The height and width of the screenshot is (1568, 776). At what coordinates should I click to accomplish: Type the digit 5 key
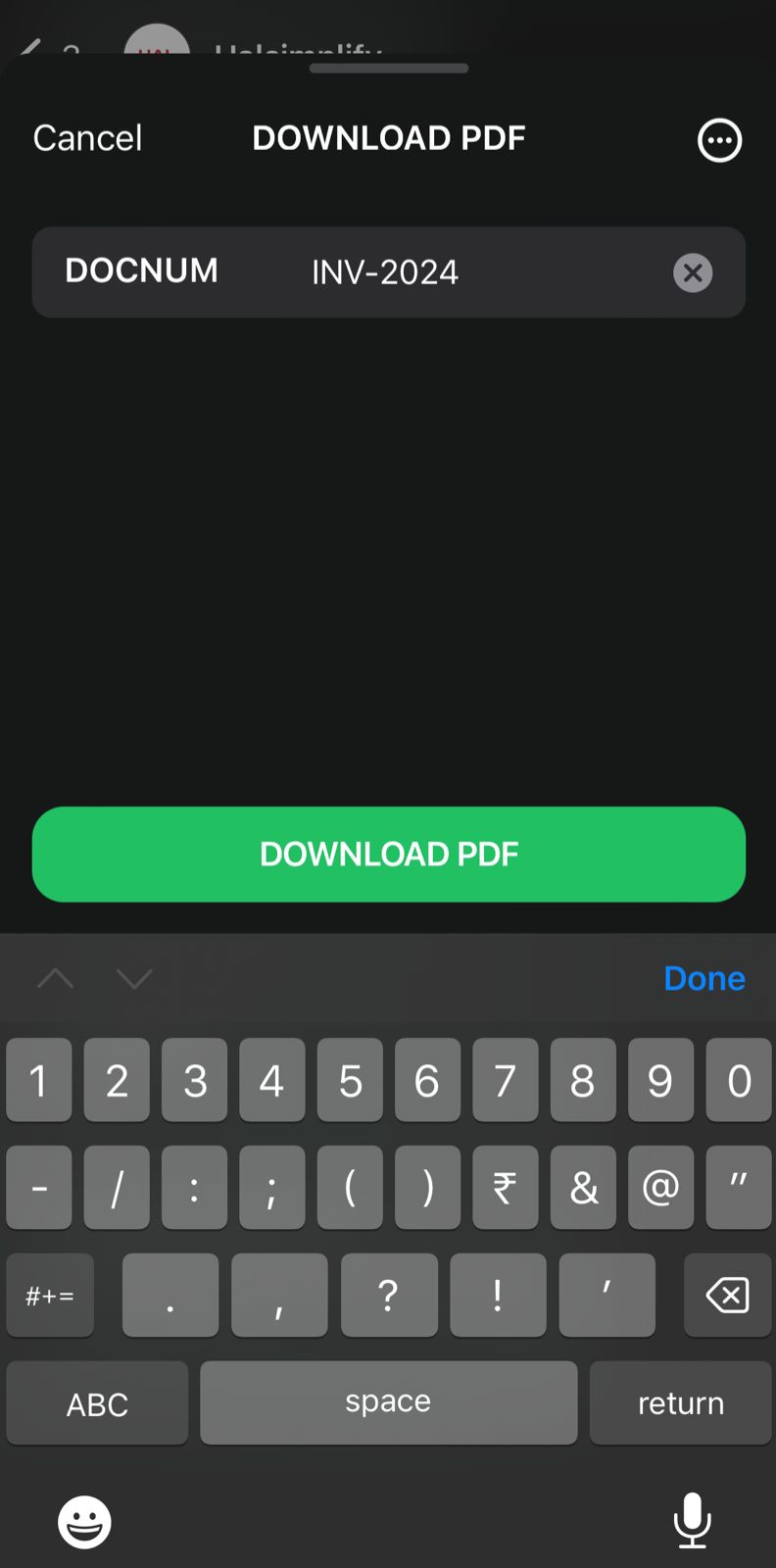pos(350,1080)
